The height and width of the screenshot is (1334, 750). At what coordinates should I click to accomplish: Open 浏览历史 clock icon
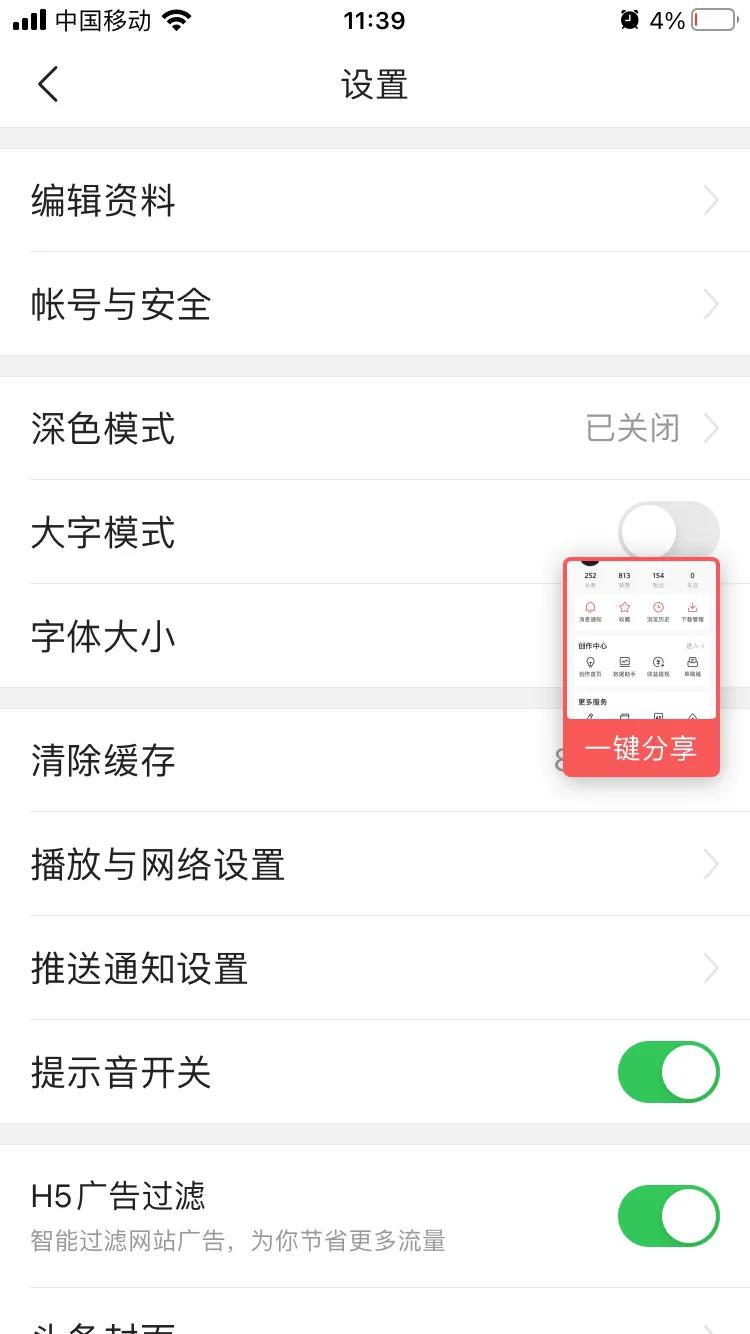coord(657,607)
